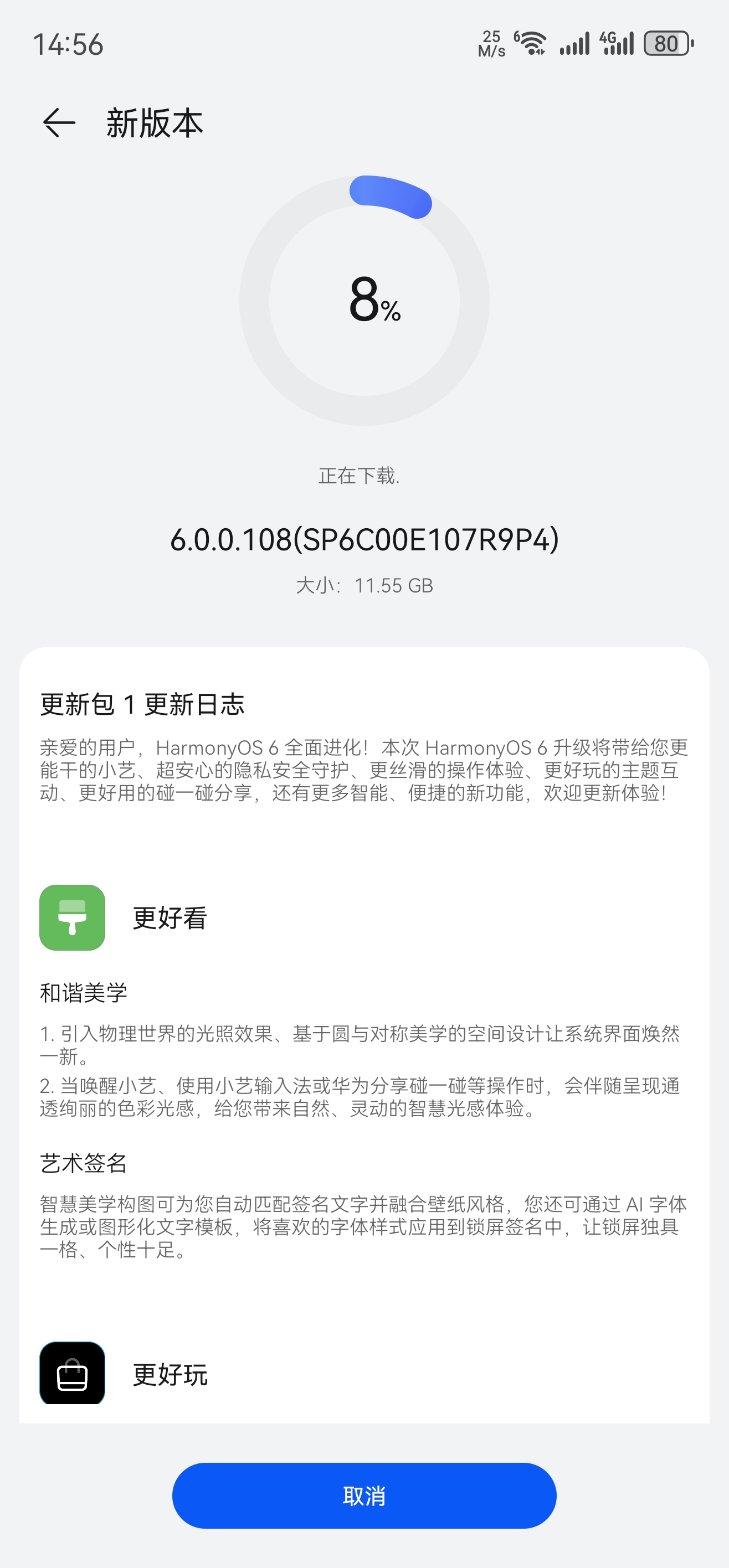
Task: Click the green paintbrush icon beside 更好看
Action: coord(72,919)
